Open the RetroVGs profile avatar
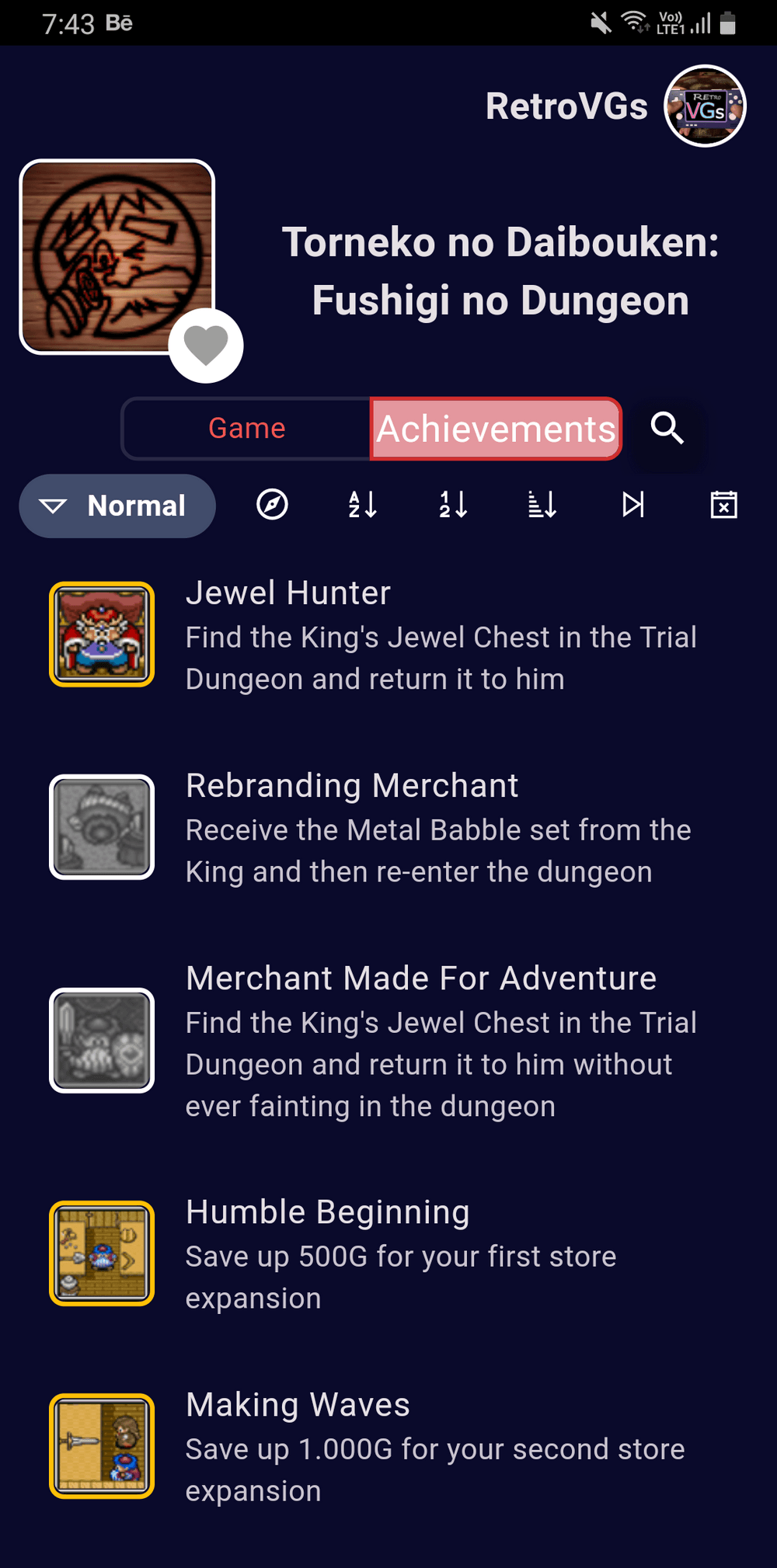 pyautogui.click(x=705, y=106)
